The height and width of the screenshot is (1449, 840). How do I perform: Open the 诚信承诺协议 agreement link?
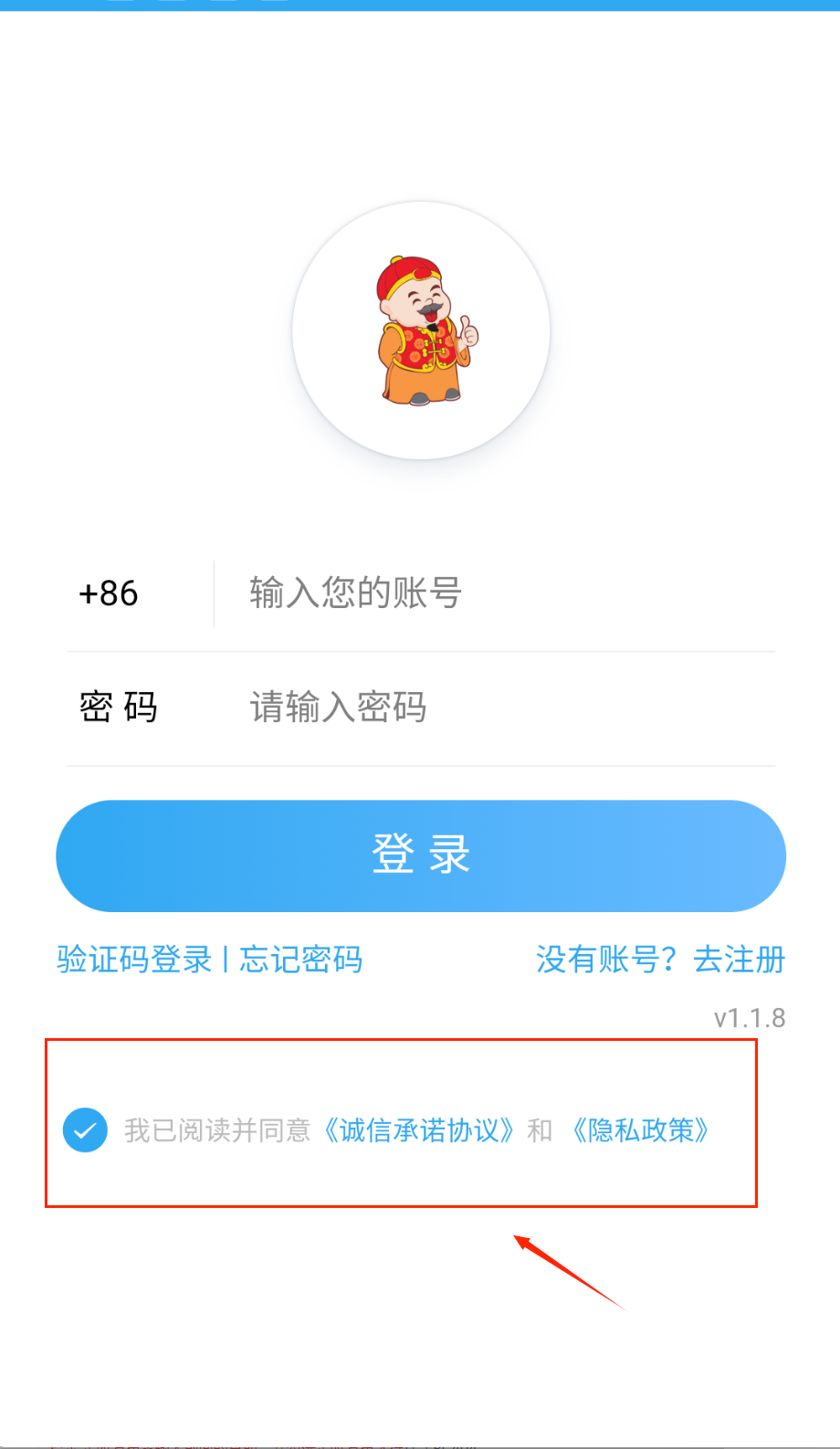[419, 1130]
